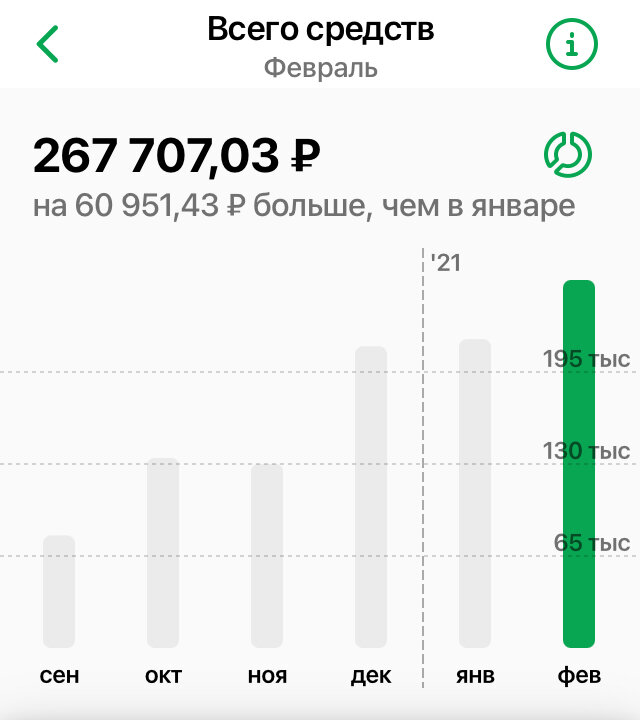Open the info icon
The width and height of the screenshot is (640, 720).
[x=570, y=45]
